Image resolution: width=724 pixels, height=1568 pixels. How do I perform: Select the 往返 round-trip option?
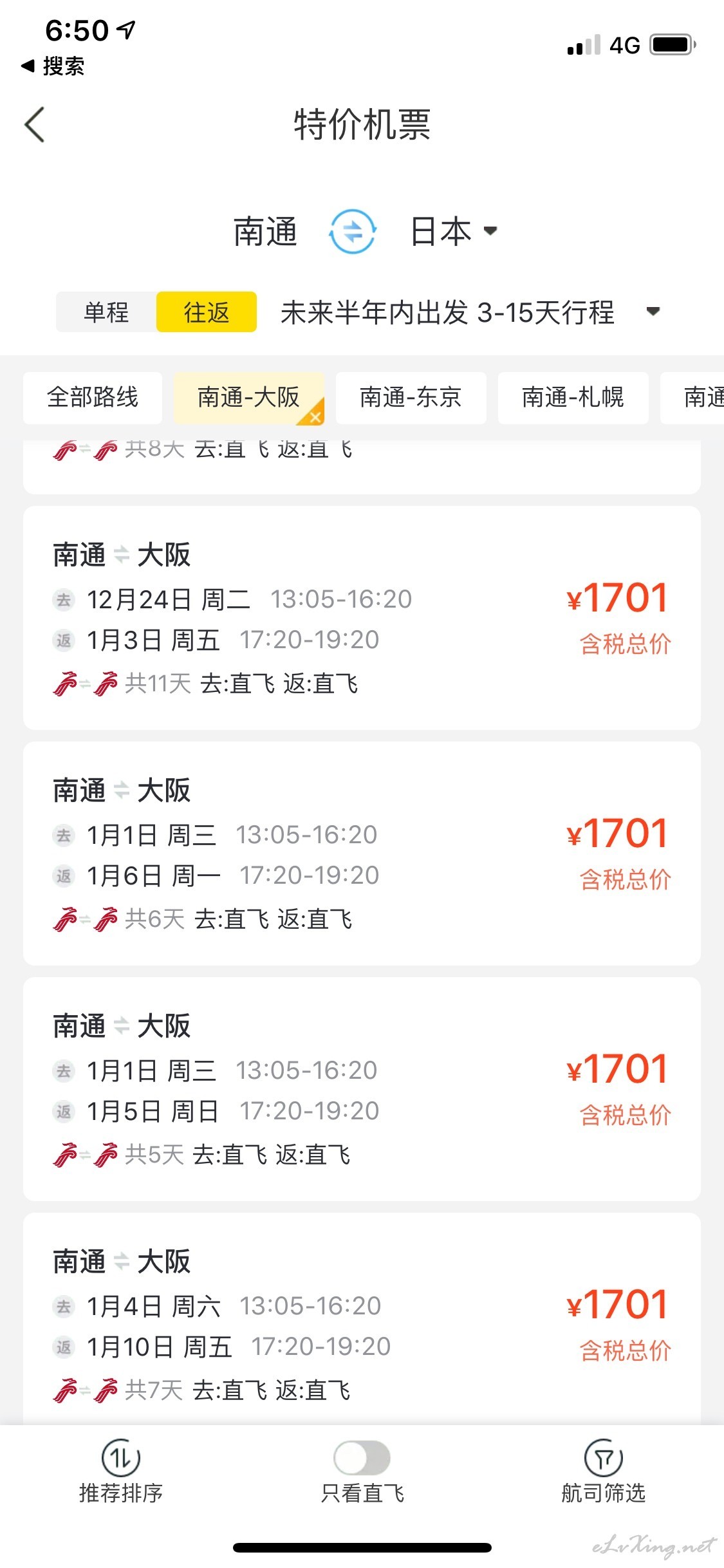coord(207,312)
